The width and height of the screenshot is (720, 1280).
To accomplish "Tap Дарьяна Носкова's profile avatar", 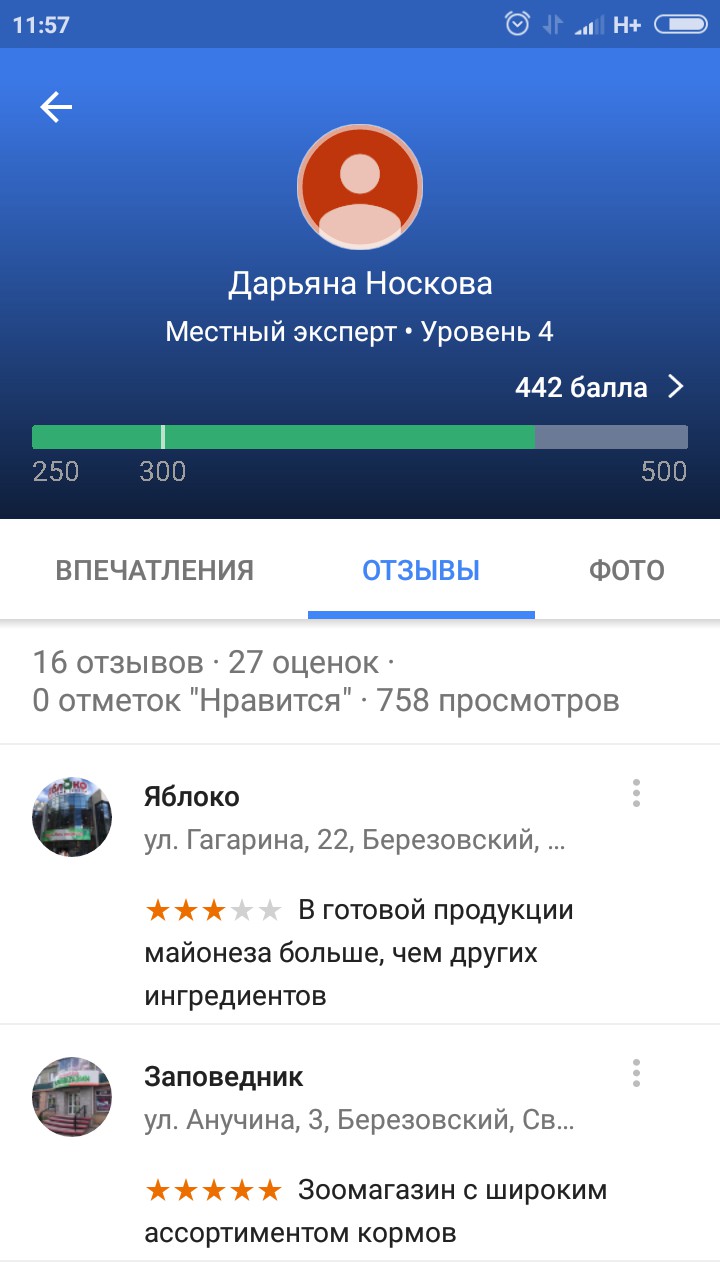I will pos(360,188).
